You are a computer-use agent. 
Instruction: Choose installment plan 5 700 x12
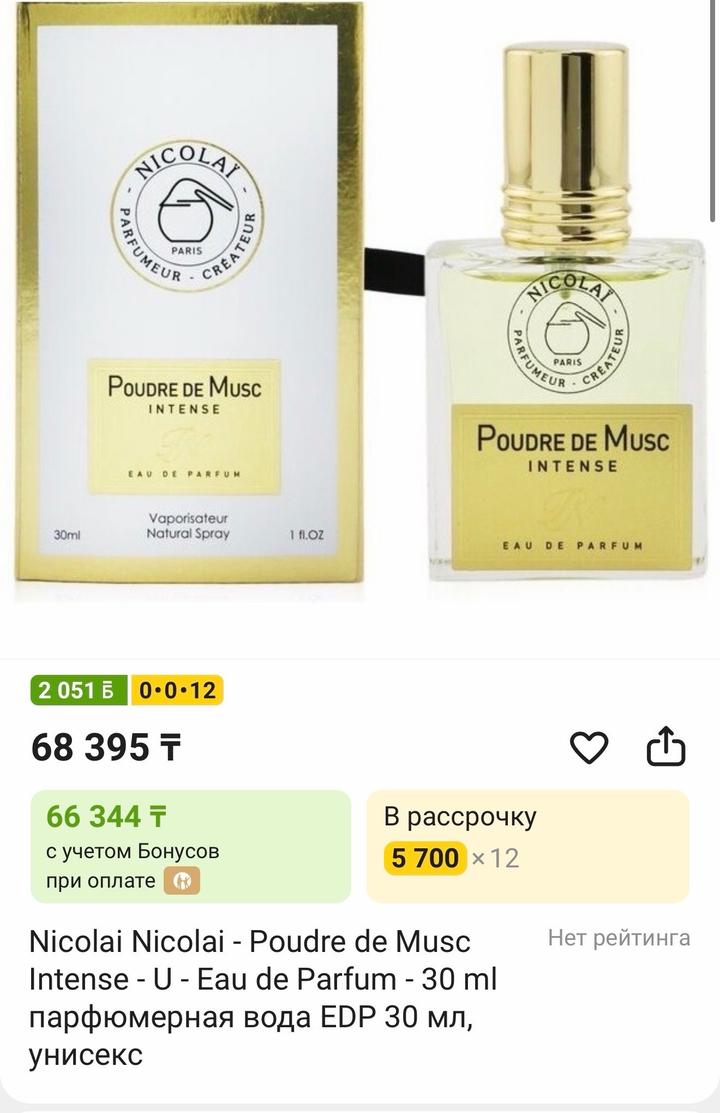coord(527,846)
